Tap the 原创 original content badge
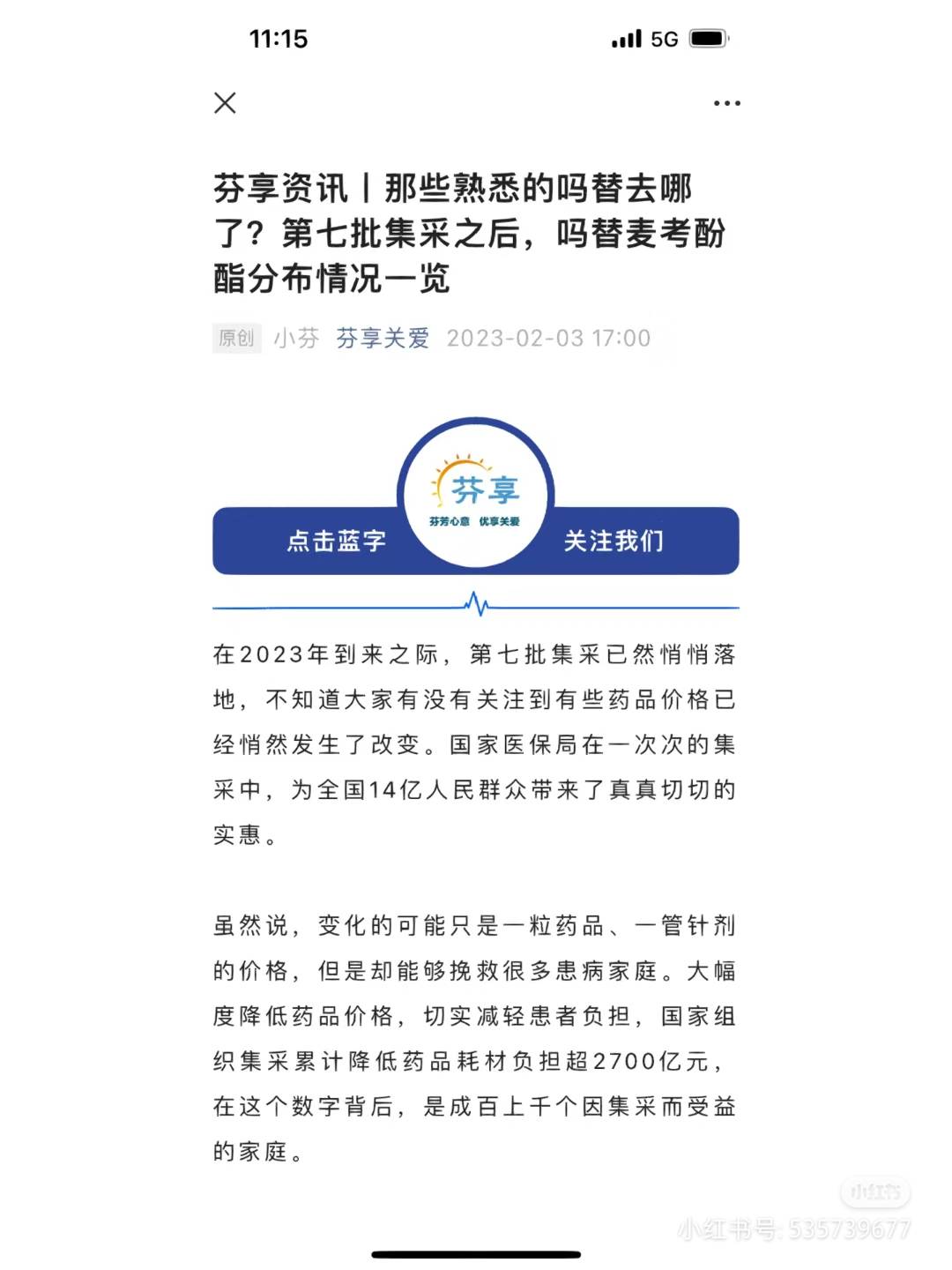Viewport: 952px width, 1270px height. 236,338
